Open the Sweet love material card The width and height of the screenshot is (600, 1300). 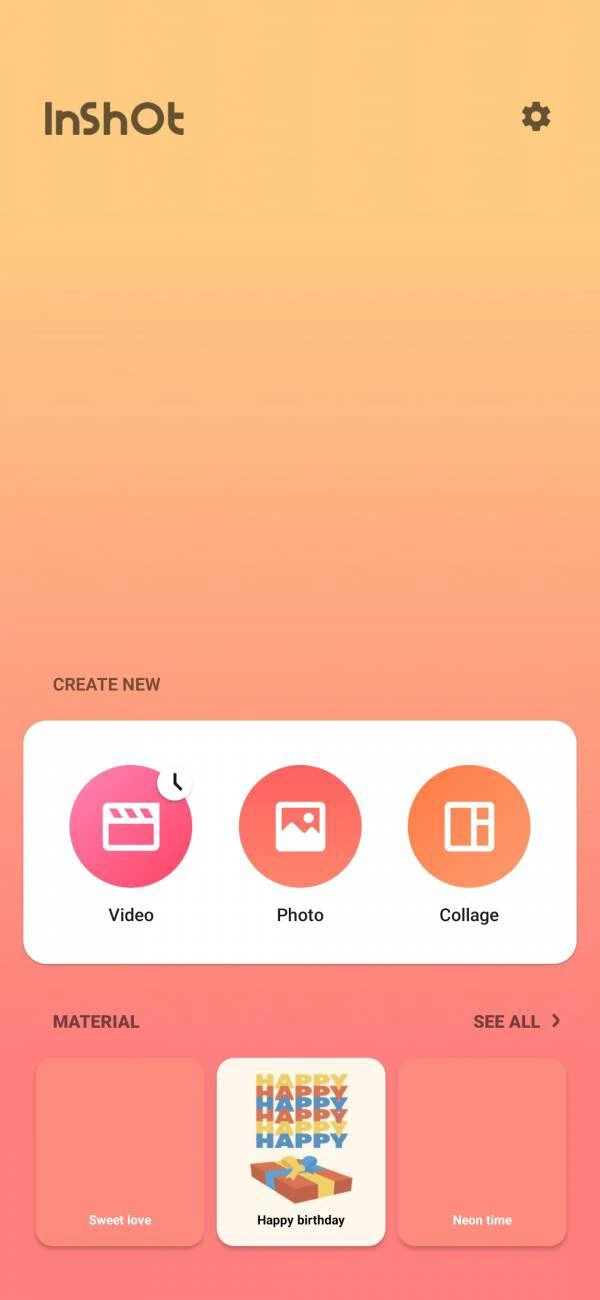[x=120, y=1152]
